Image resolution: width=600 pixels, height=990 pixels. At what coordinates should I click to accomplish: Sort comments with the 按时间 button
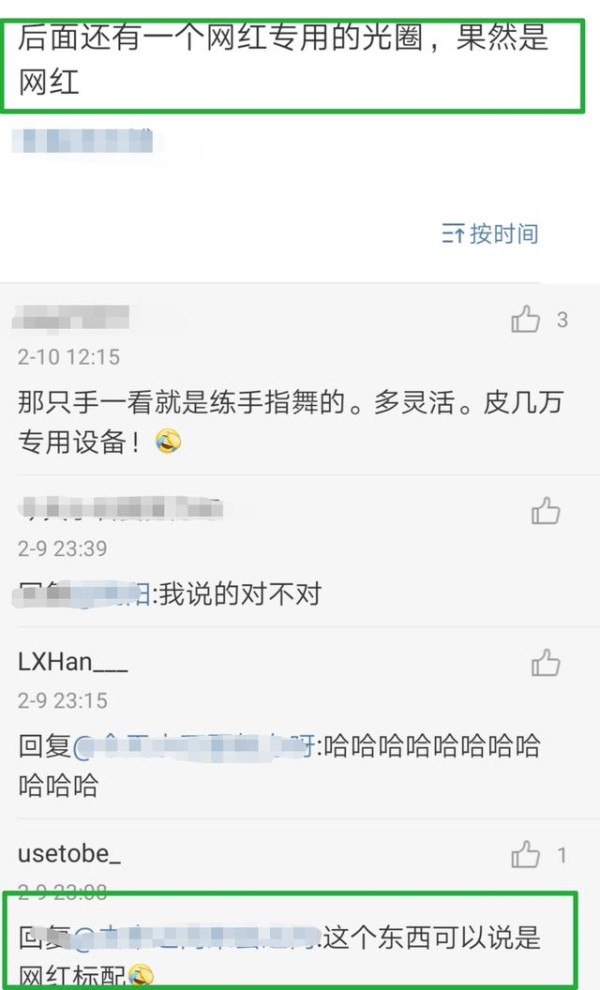490,234
